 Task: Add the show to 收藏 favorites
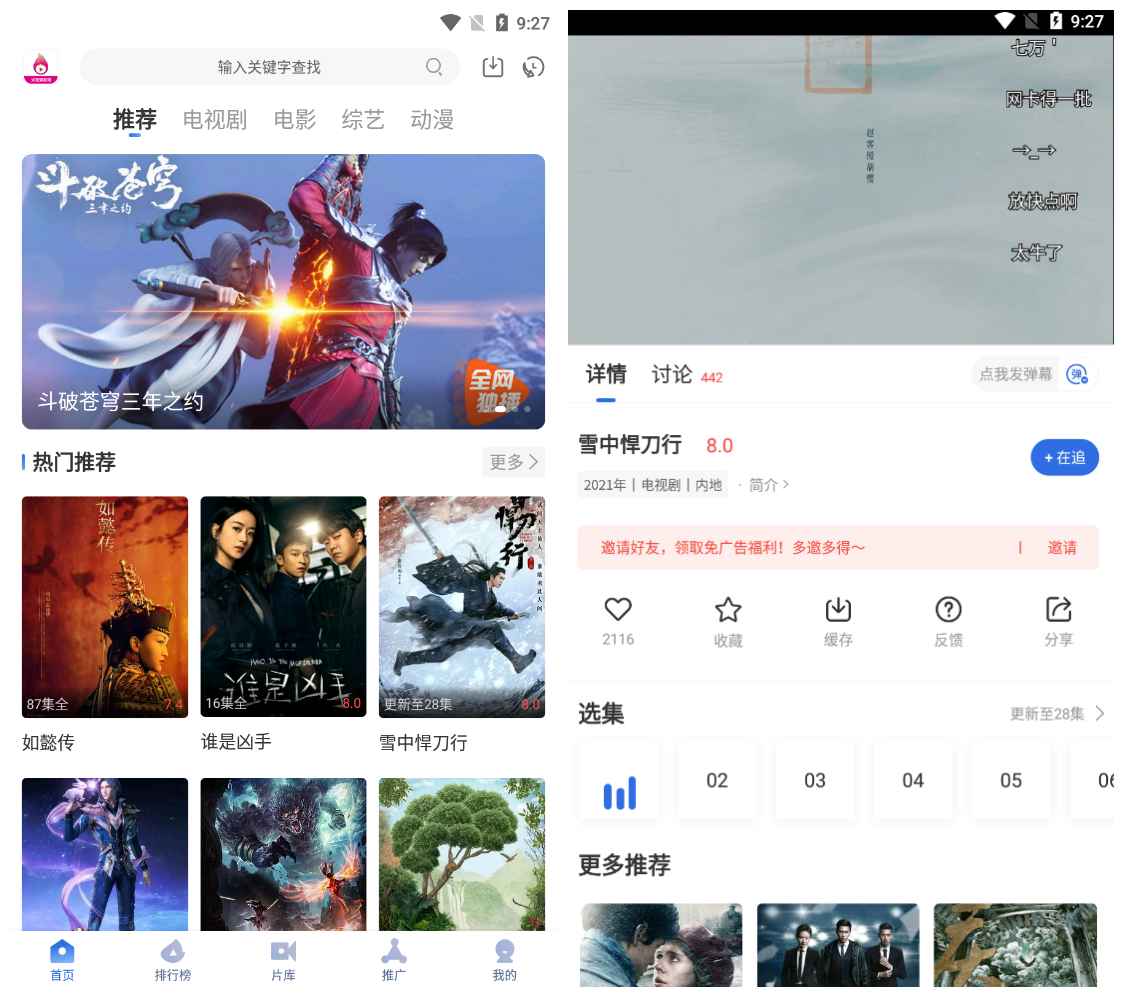tap(728, 622)
